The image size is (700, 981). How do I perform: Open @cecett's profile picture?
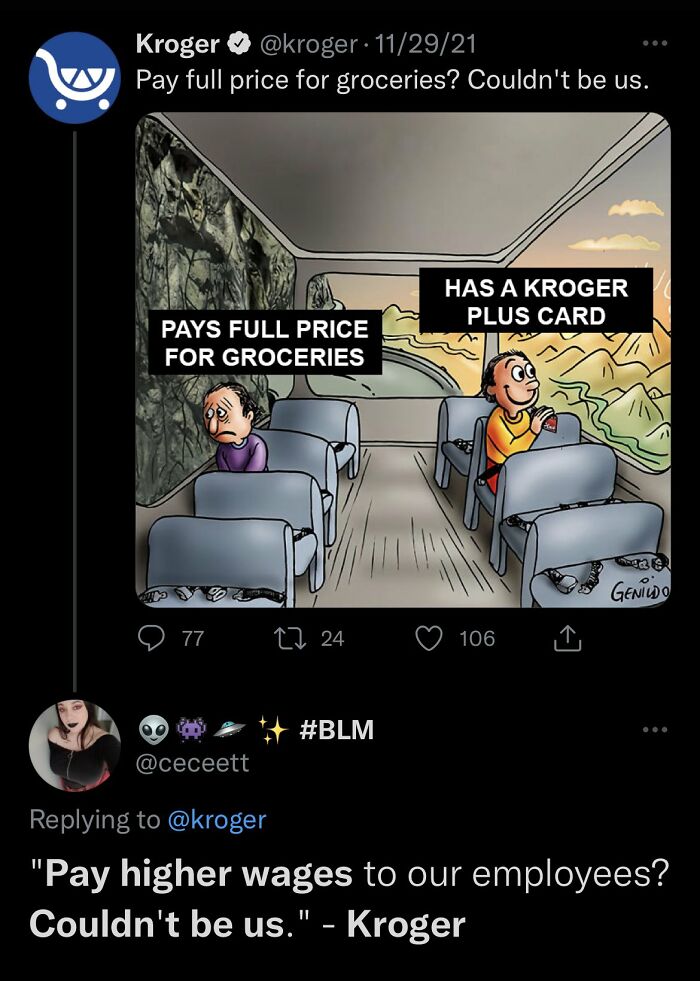[74, 745]
